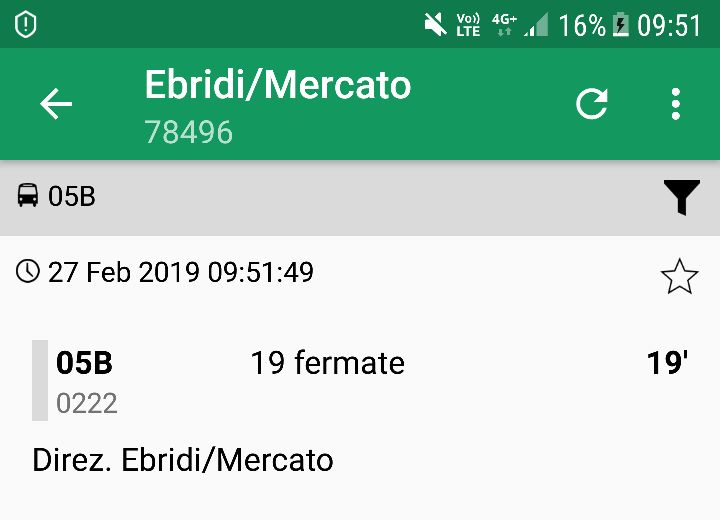The image size is (720, 520).
Task: Open the three-dot overflow menu
Action: (676, 104)
